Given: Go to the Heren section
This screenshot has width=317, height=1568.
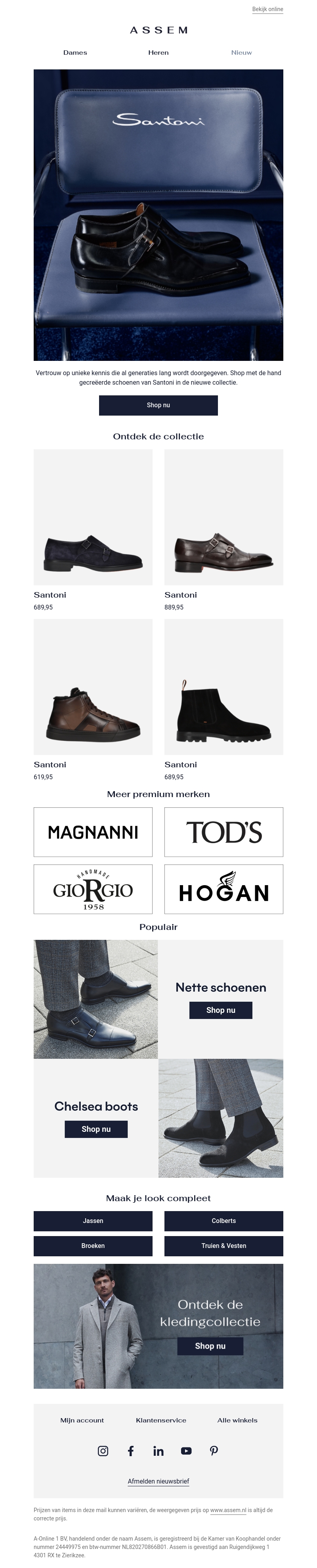Looking at the screenshot, I should point(158,53).
